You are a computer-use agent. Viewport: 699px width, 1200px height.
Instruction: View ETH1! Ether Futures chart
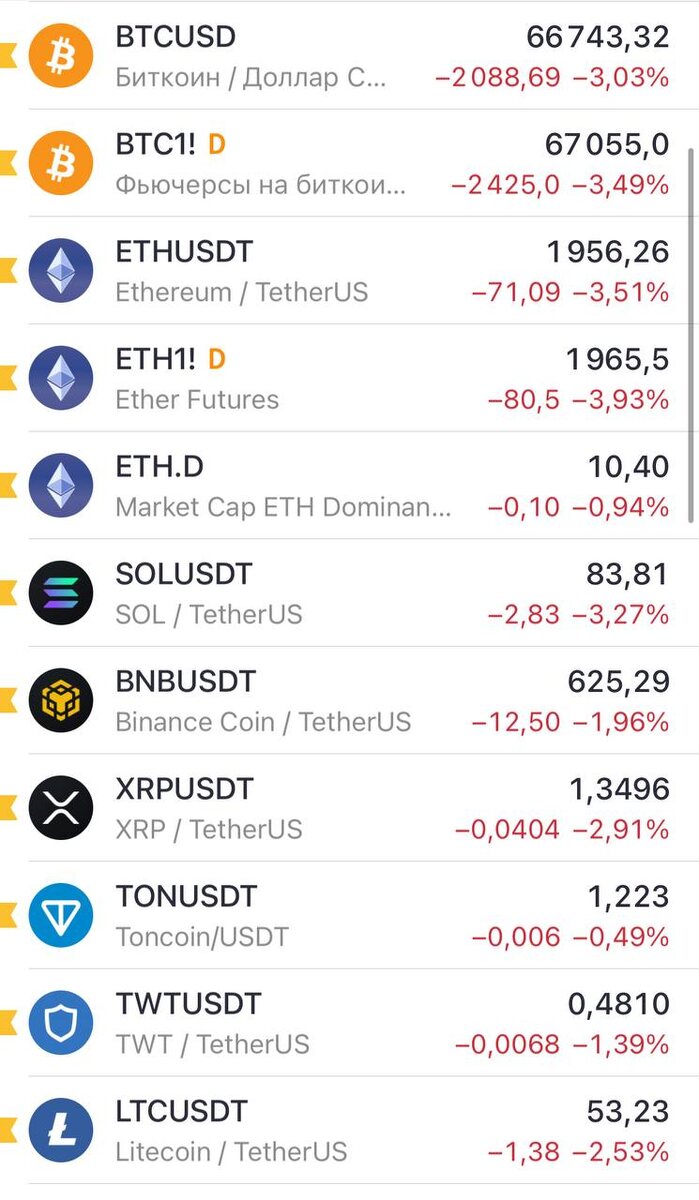click(x=349, y=379)
